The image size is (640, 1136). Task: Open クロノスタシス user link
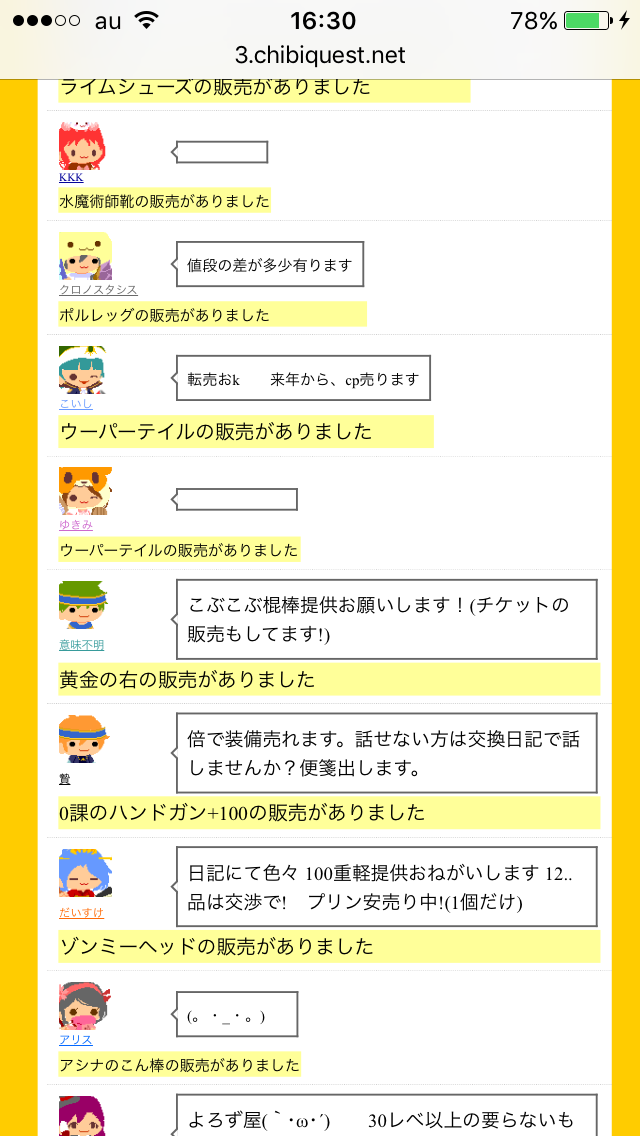pos(98,290)
